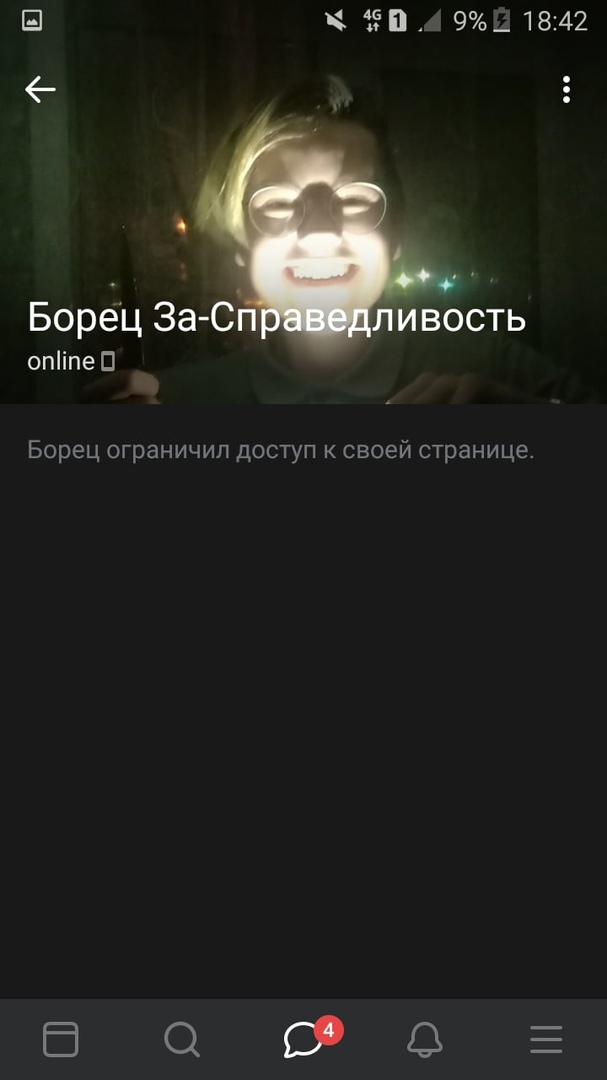
Task: Go back using the arrow icon
Action: tap(40, 90)
